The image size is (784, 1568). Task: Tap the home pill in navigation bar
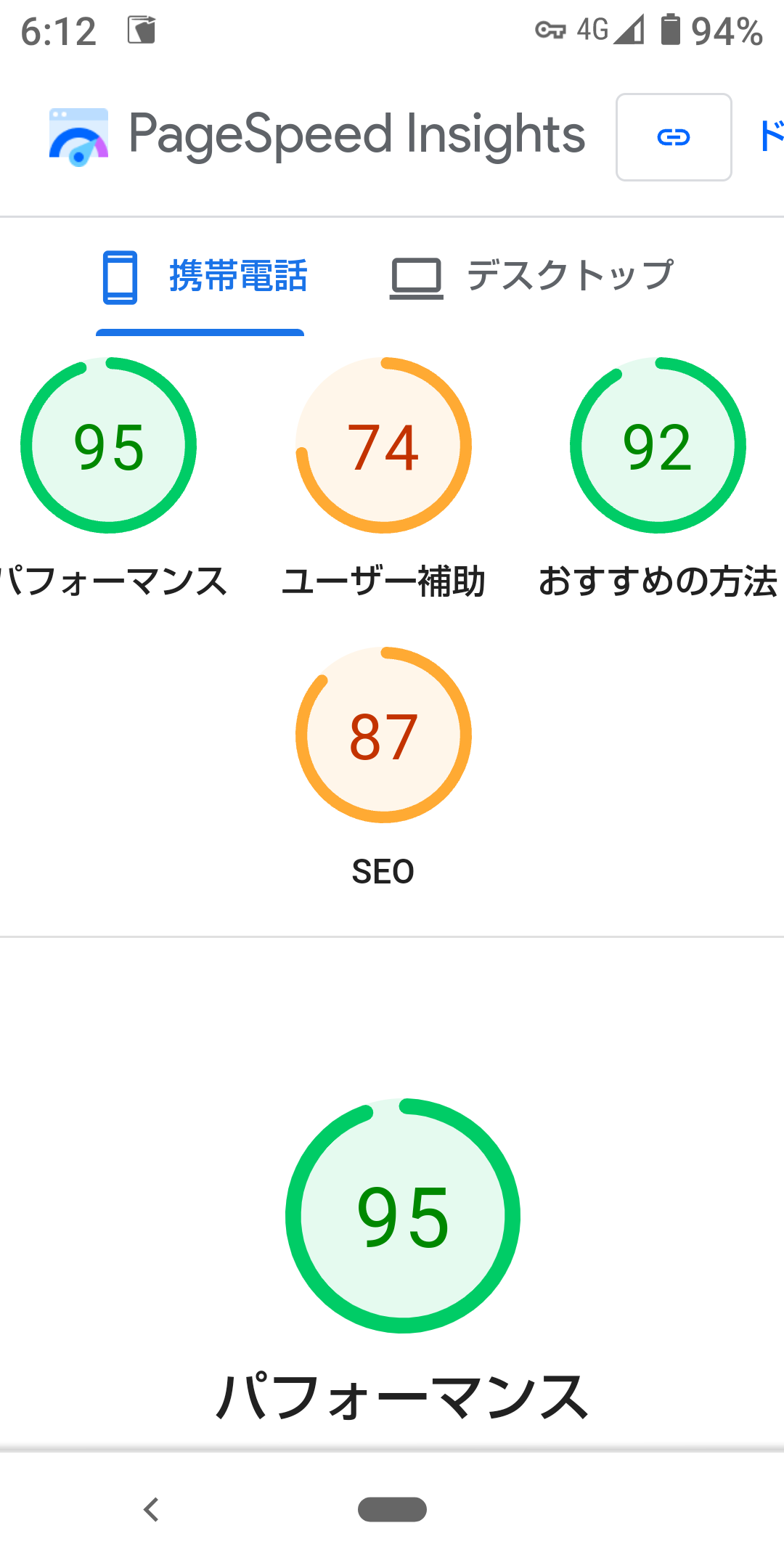pyautogui.click(x=392, y=1509)
